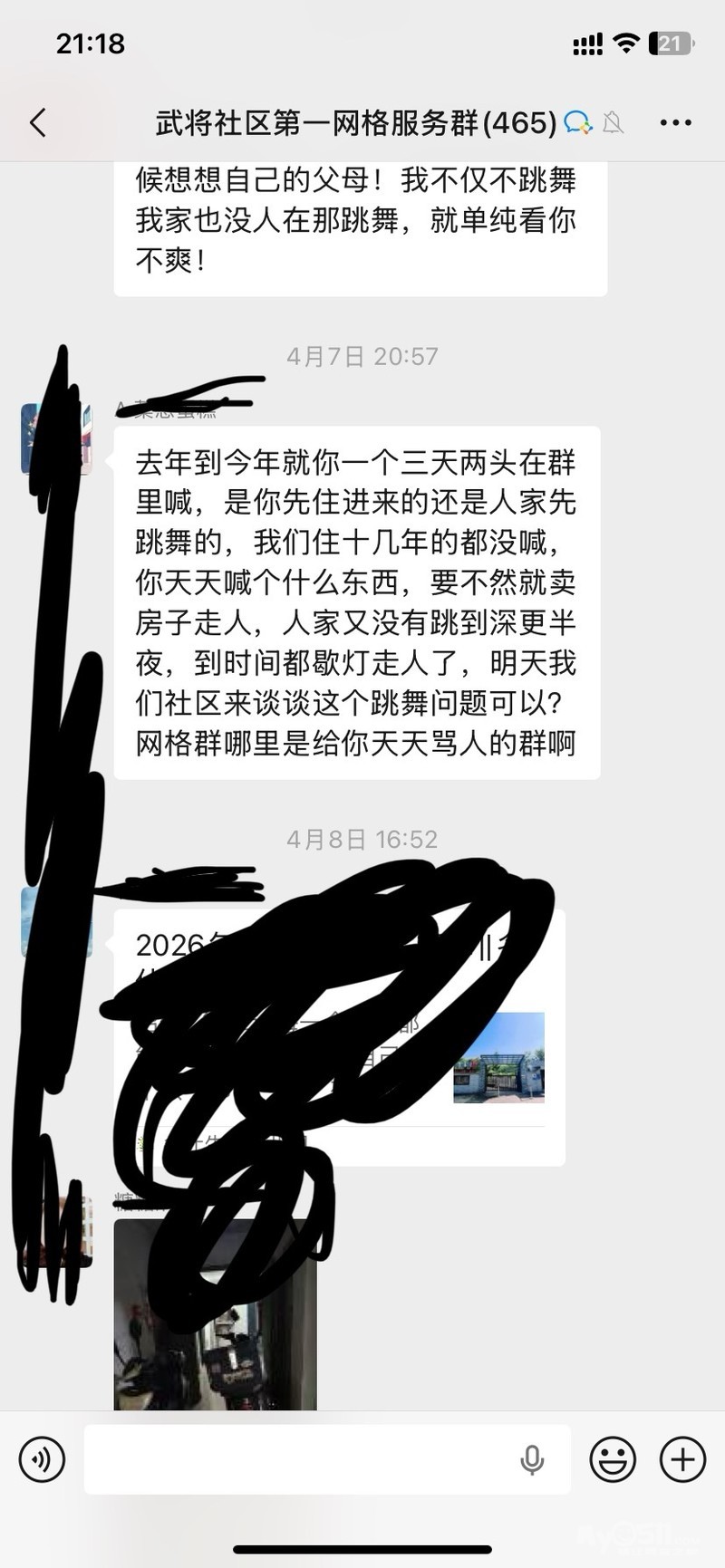Tap the message text input field
This screenshot has width=725, height=1568.
point(327,1459)
